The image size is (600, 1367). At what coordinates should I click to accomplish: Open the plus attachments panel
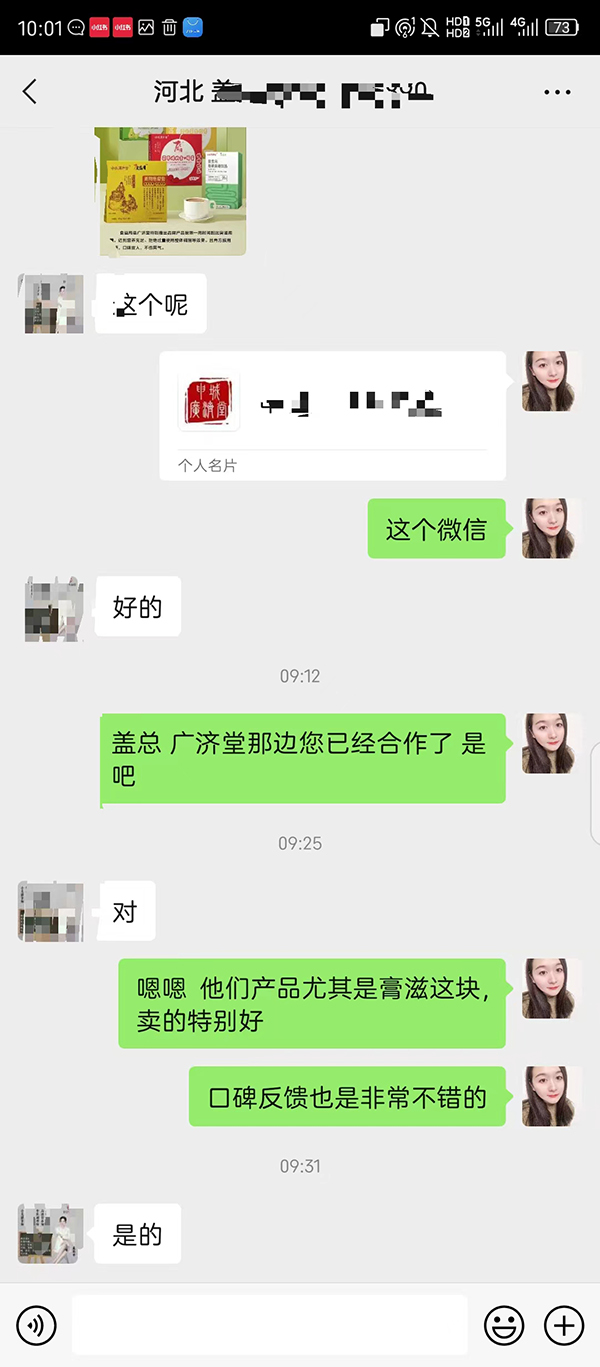[x=564, y=1326]
